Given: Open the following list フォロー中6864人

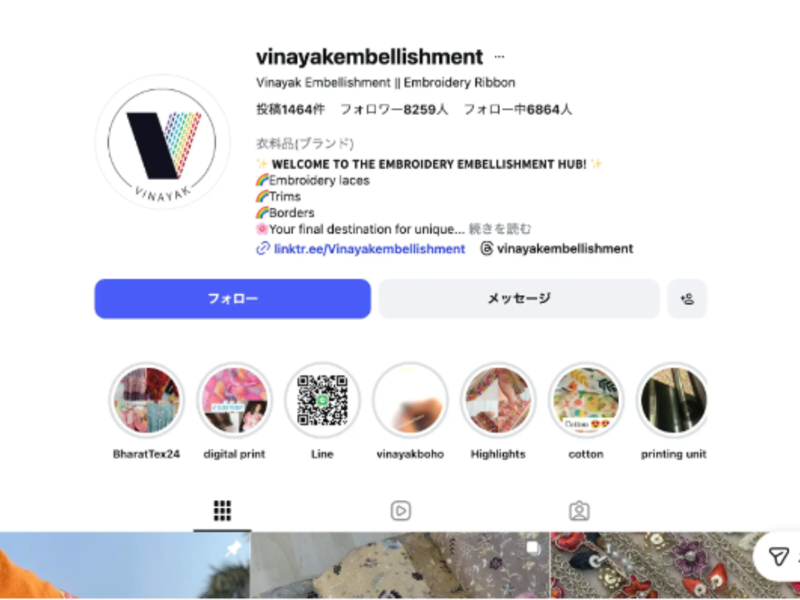Looking at the screenshot, I should pyautogui.click(x=517, y=110).
